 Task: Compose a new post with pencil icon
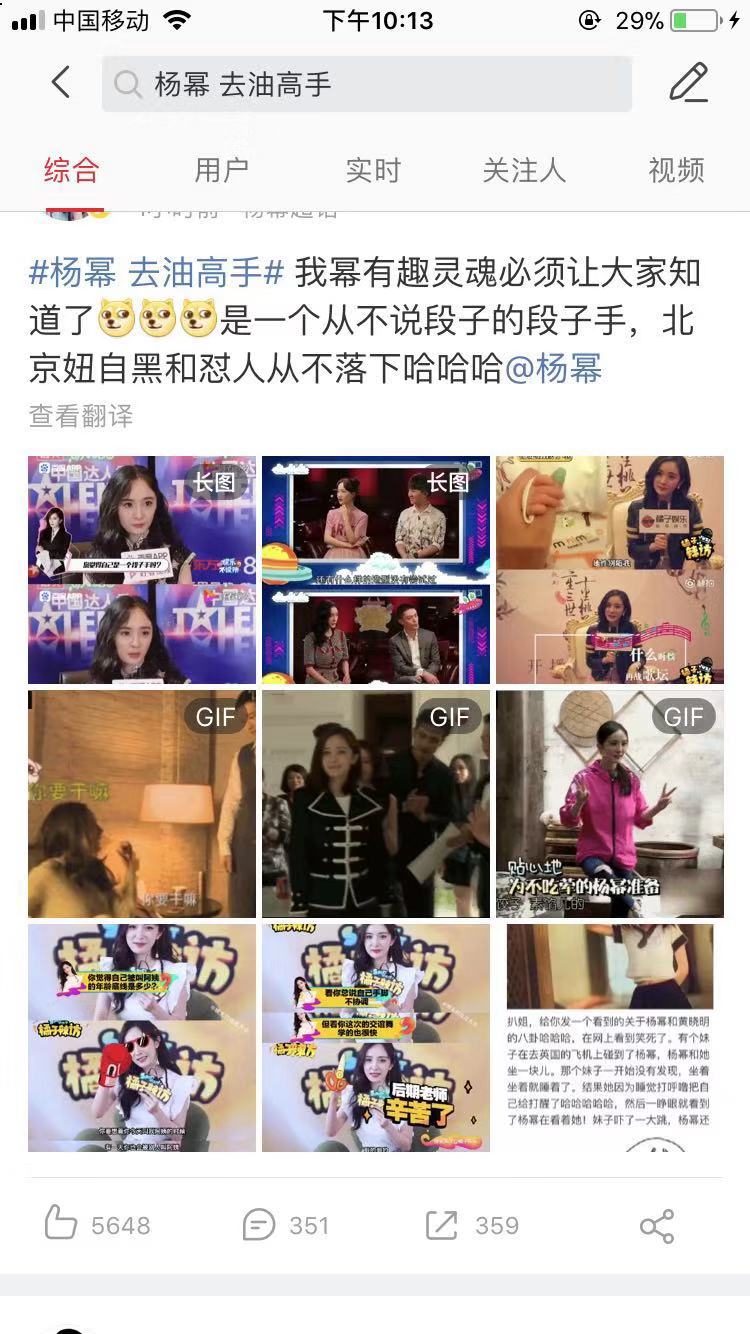click(x=688, y=83)
